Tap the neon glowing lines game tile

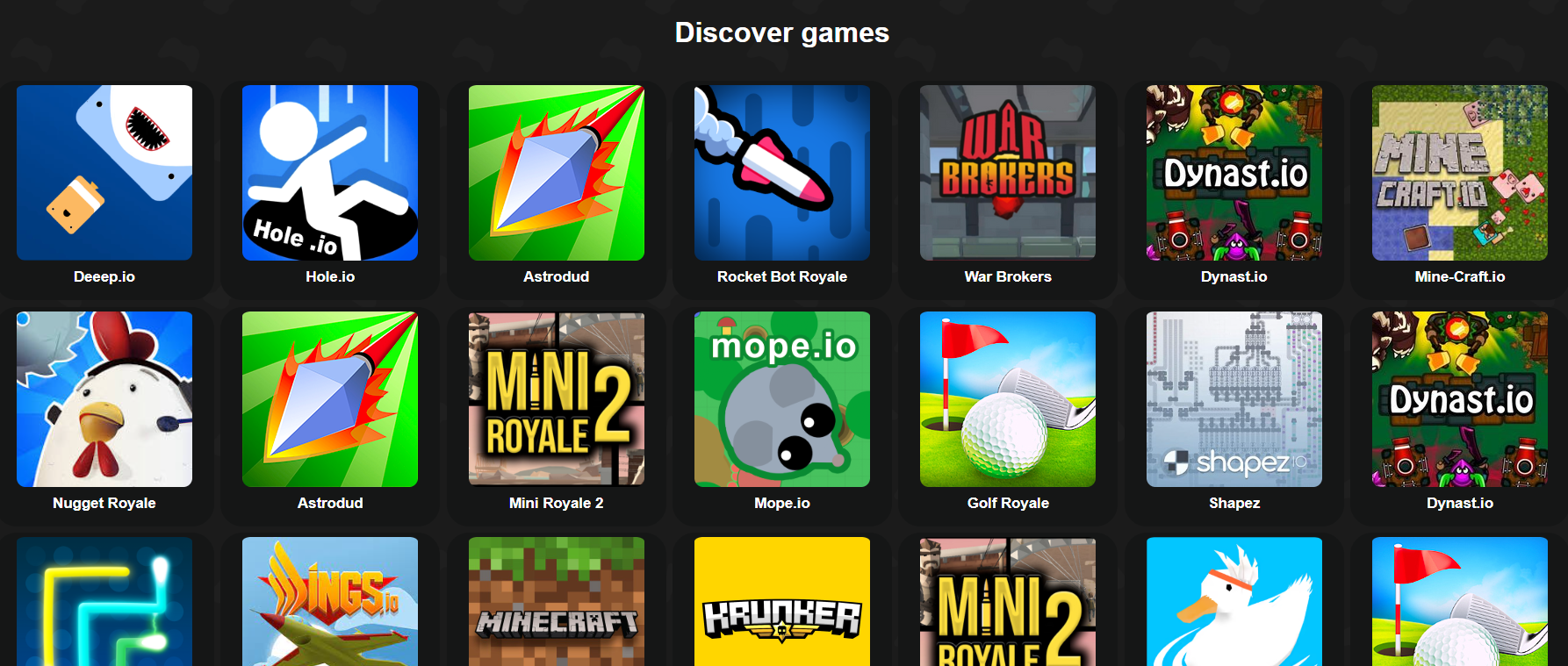tap(104, 602)
